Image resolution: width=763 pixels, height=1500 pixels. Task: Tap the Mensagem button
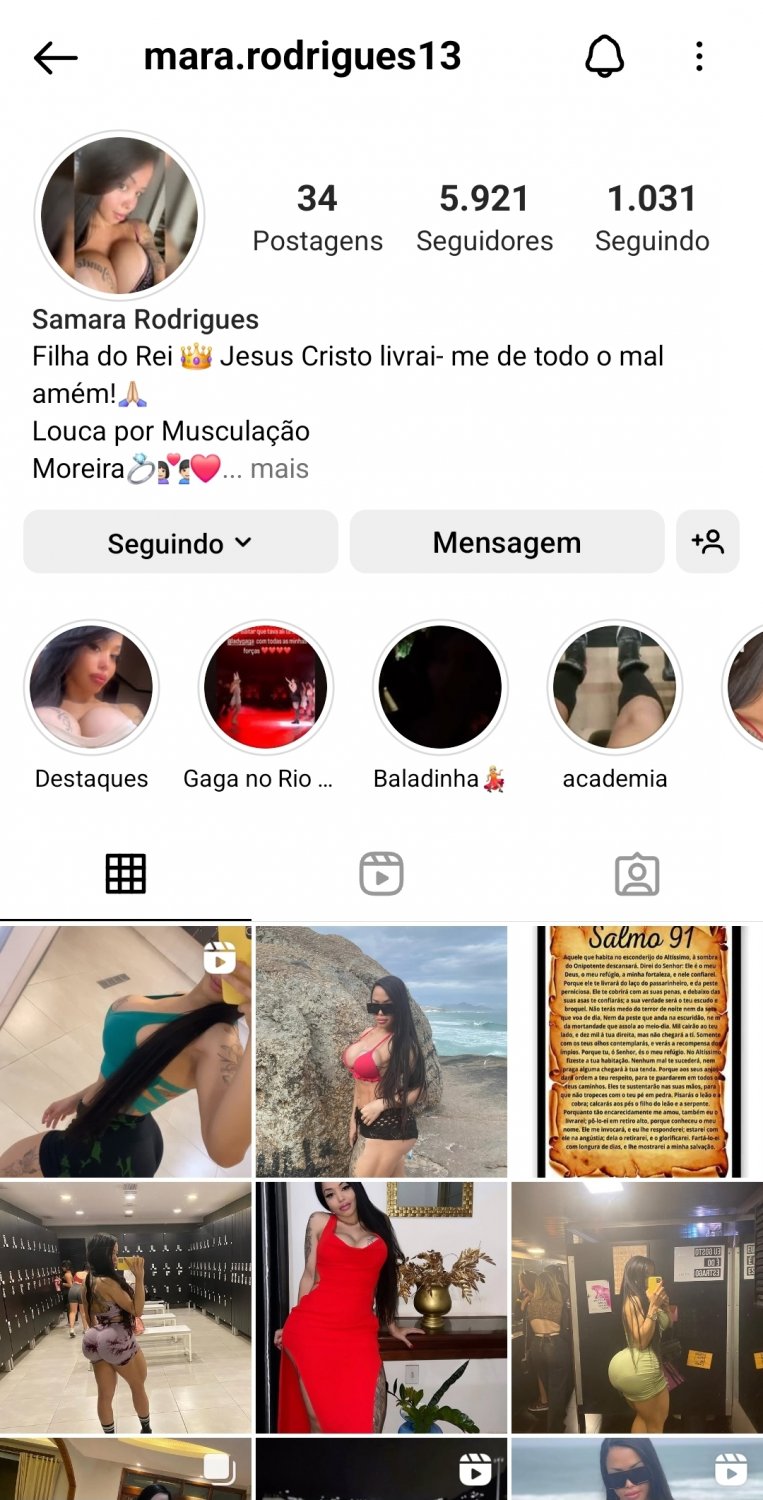pos(507,542)
